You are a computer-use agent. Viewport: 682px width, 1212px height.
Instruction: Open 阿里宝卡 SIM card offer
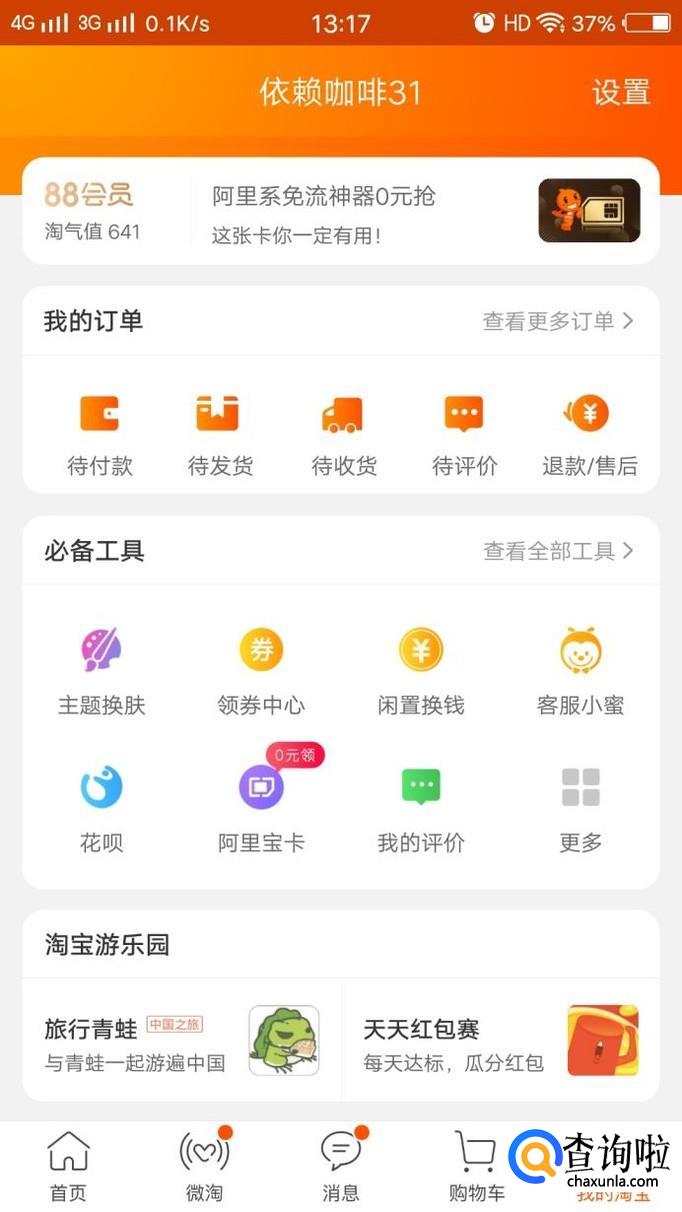pos(261,807)
